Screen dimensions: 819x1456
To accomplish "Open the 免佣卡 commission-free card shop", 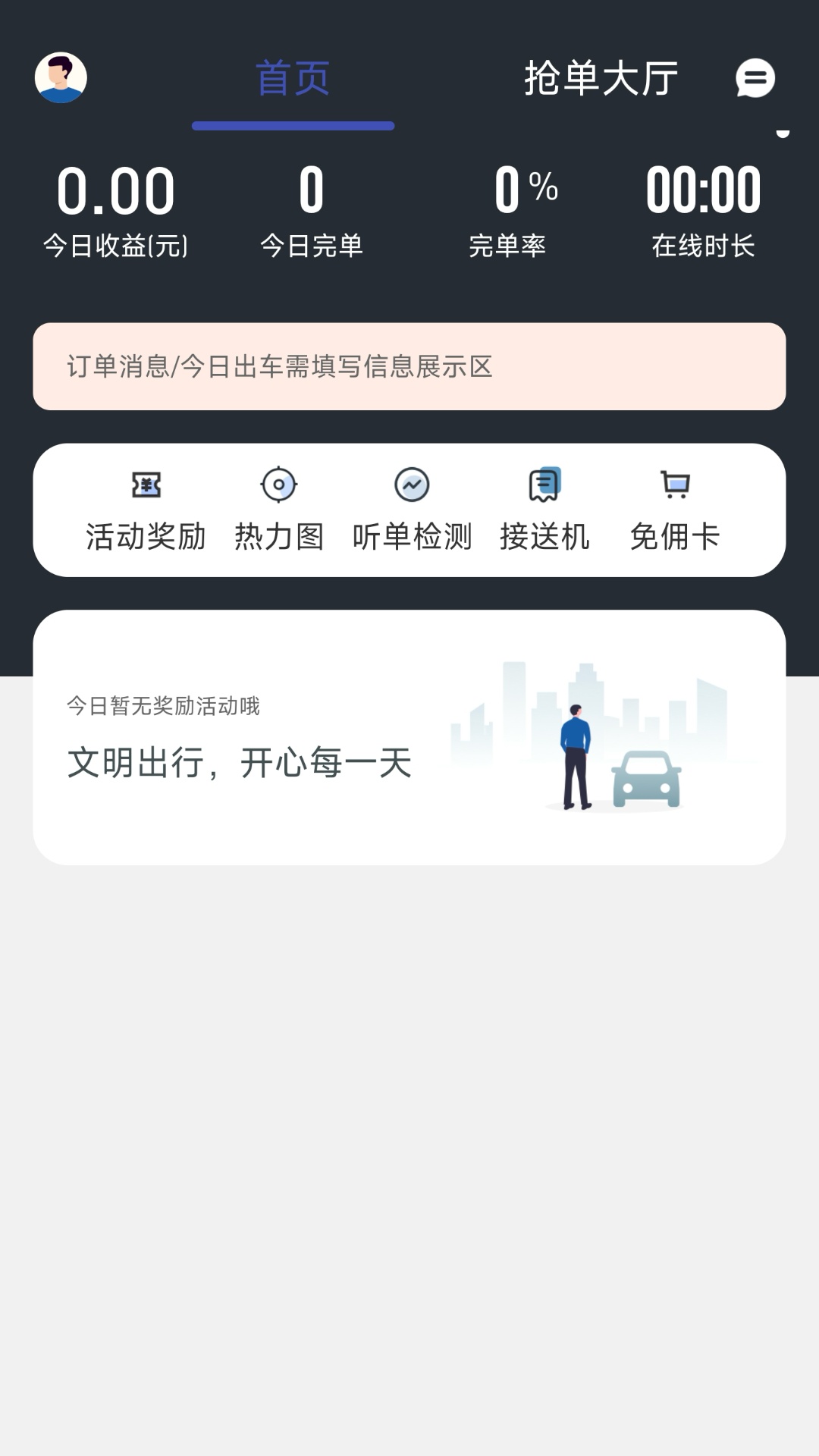I will 675,513.
